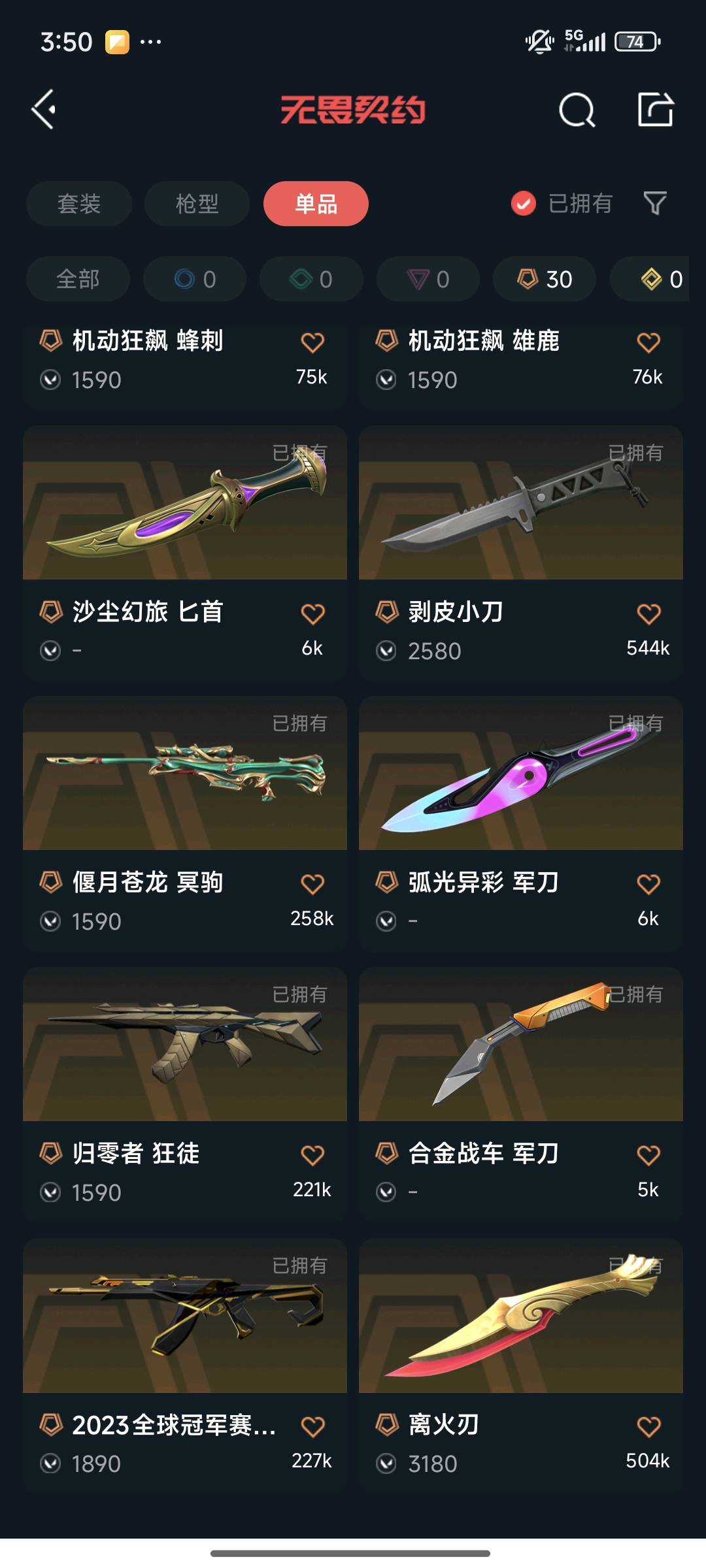Viewport: 706px width, 1568px height.
Task: Like the 2023全球冠军赛 skin
Action: (312, 1426)
